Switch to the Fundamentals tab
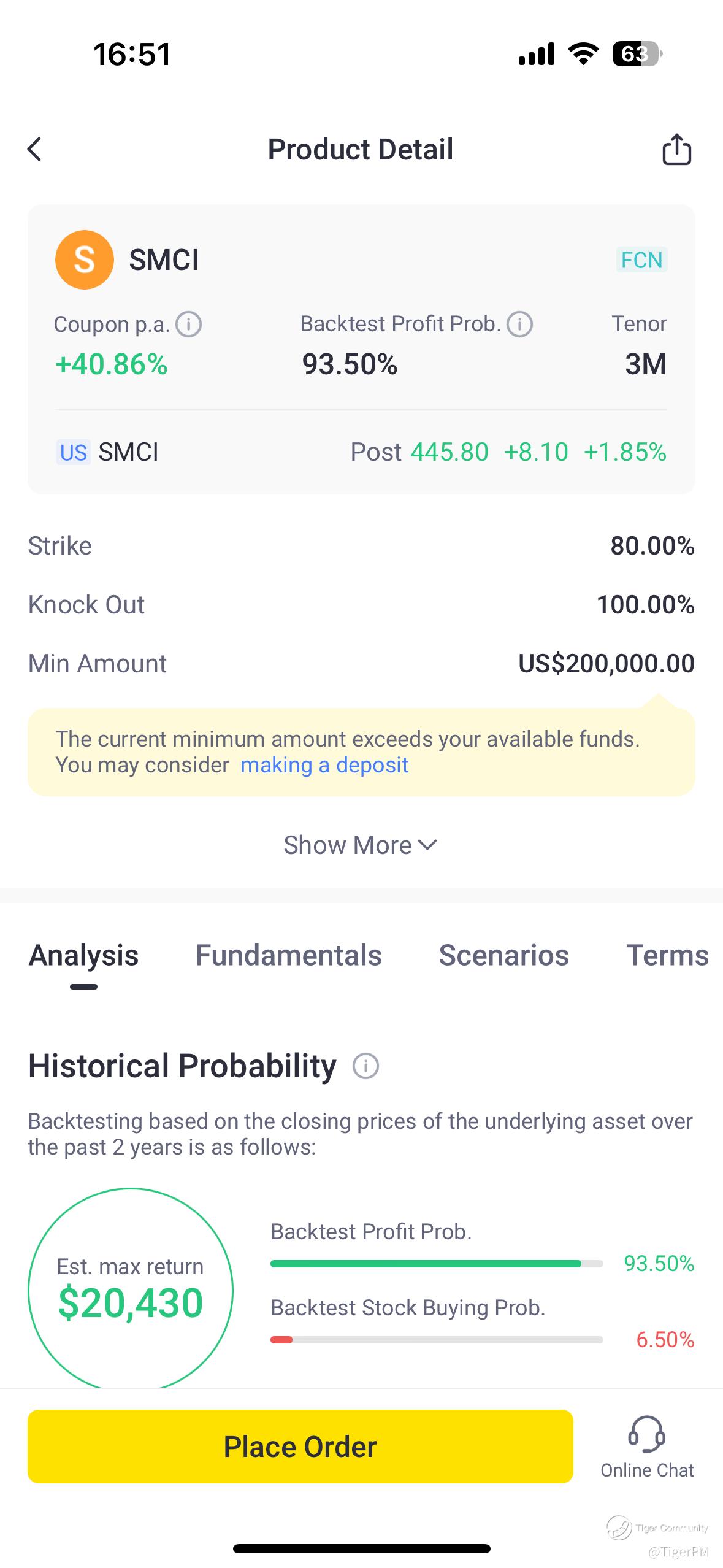 [288, 956]
